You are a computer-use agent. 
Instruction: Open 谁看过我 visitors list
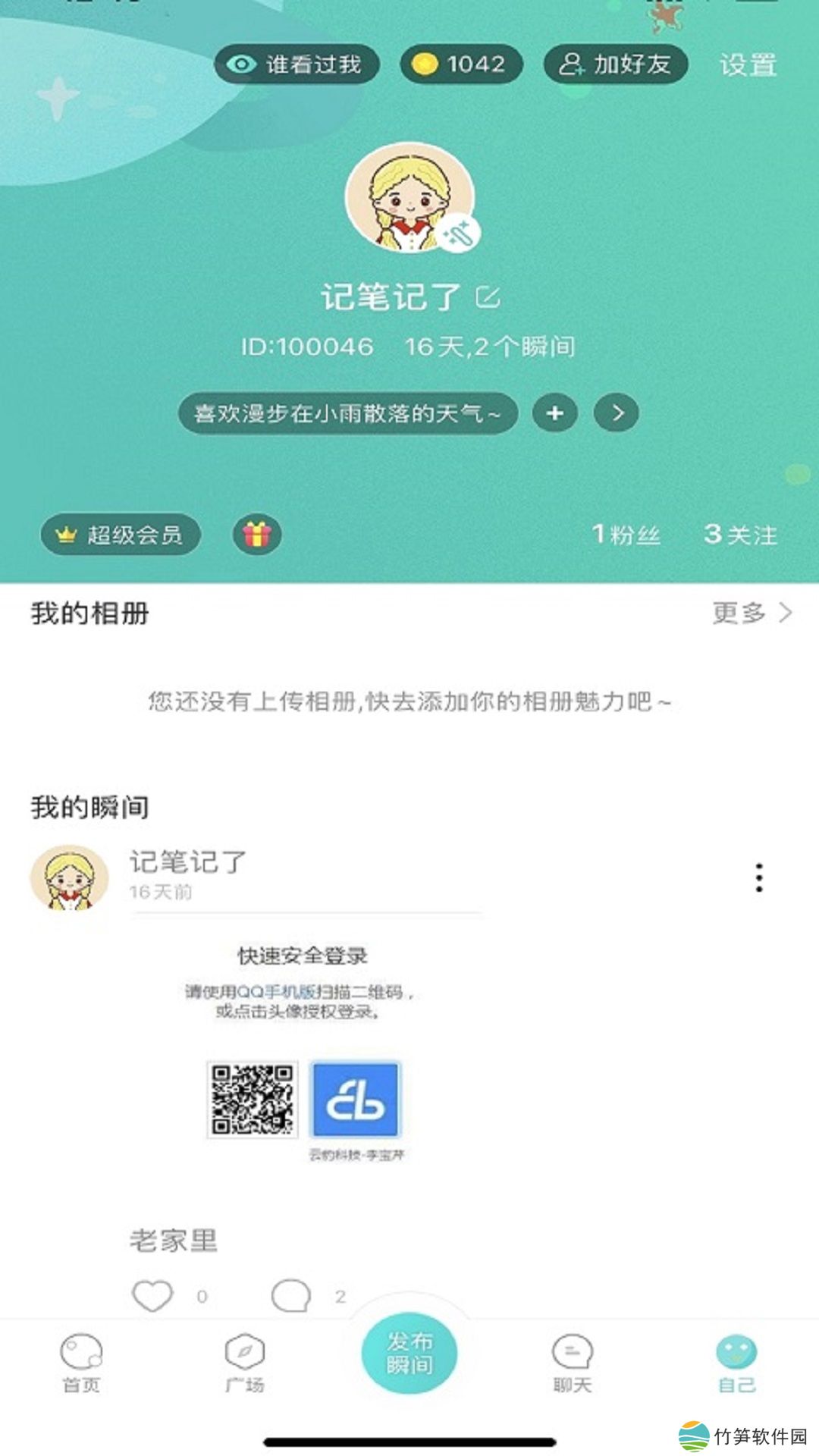pyautogui.click(x=297, y=64)
